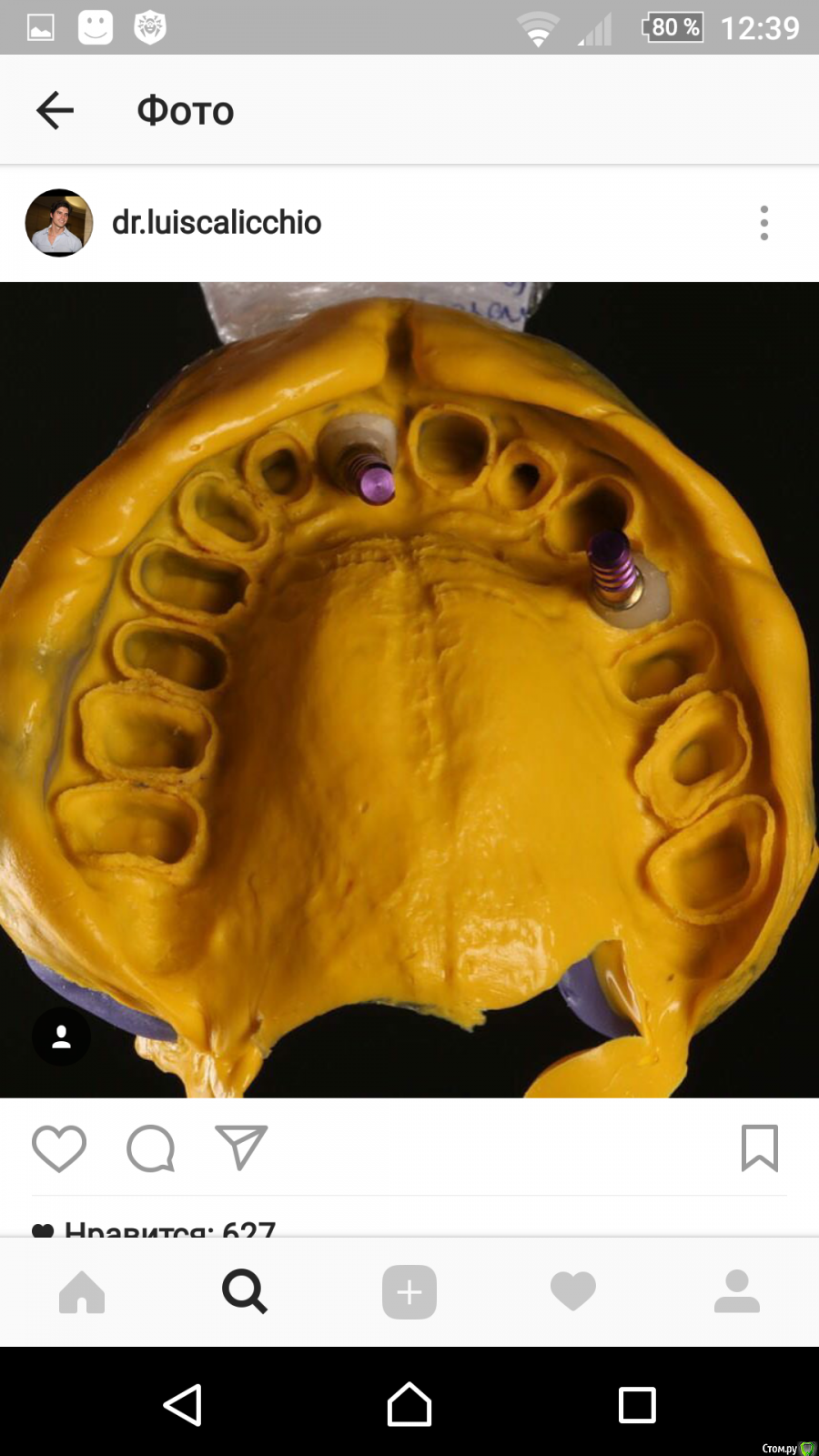Create a new post with the plus tab
The width and height of the screenshot is (819, 1456).
point(409,1292)
